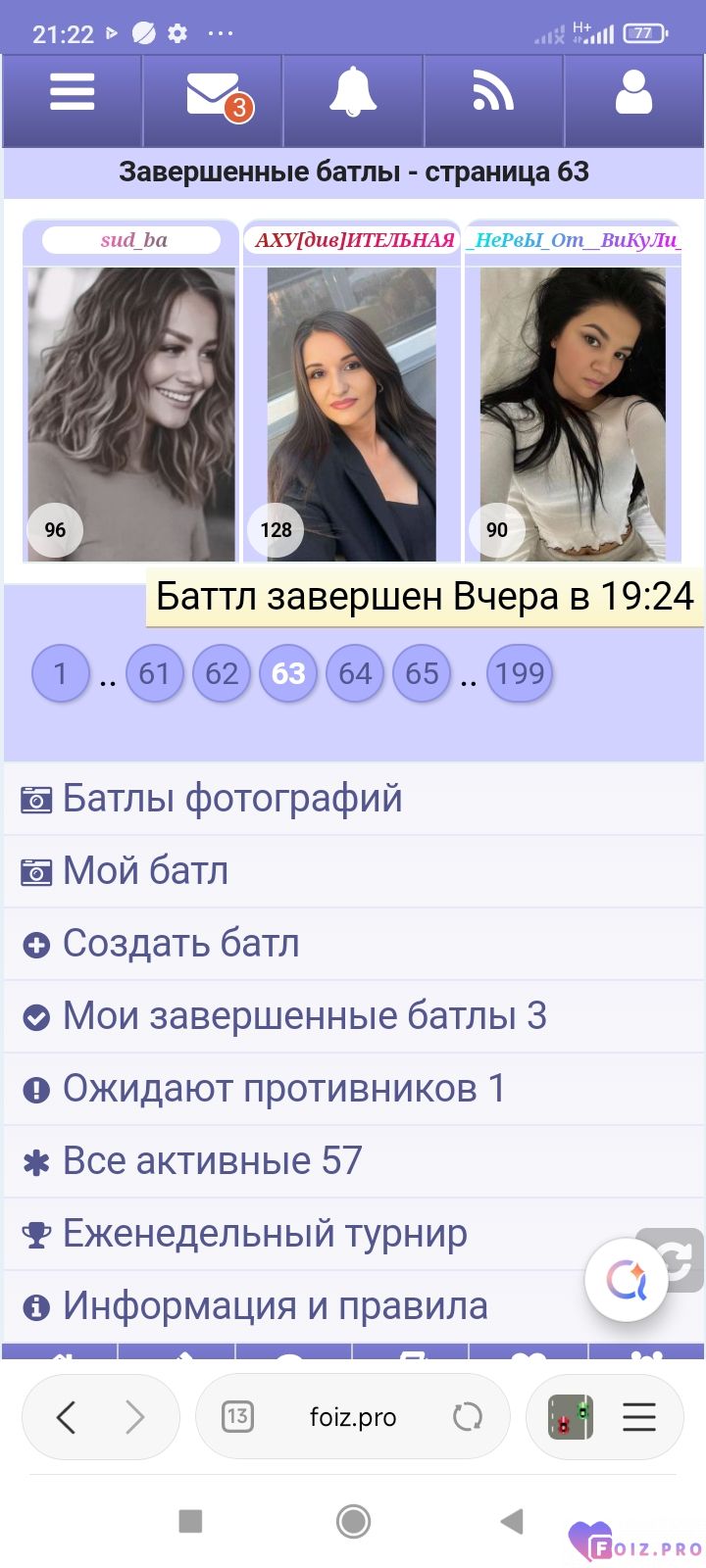Jump to last page 199
The width and height of the screenshot is (706, 1568).
coord(520,673)
